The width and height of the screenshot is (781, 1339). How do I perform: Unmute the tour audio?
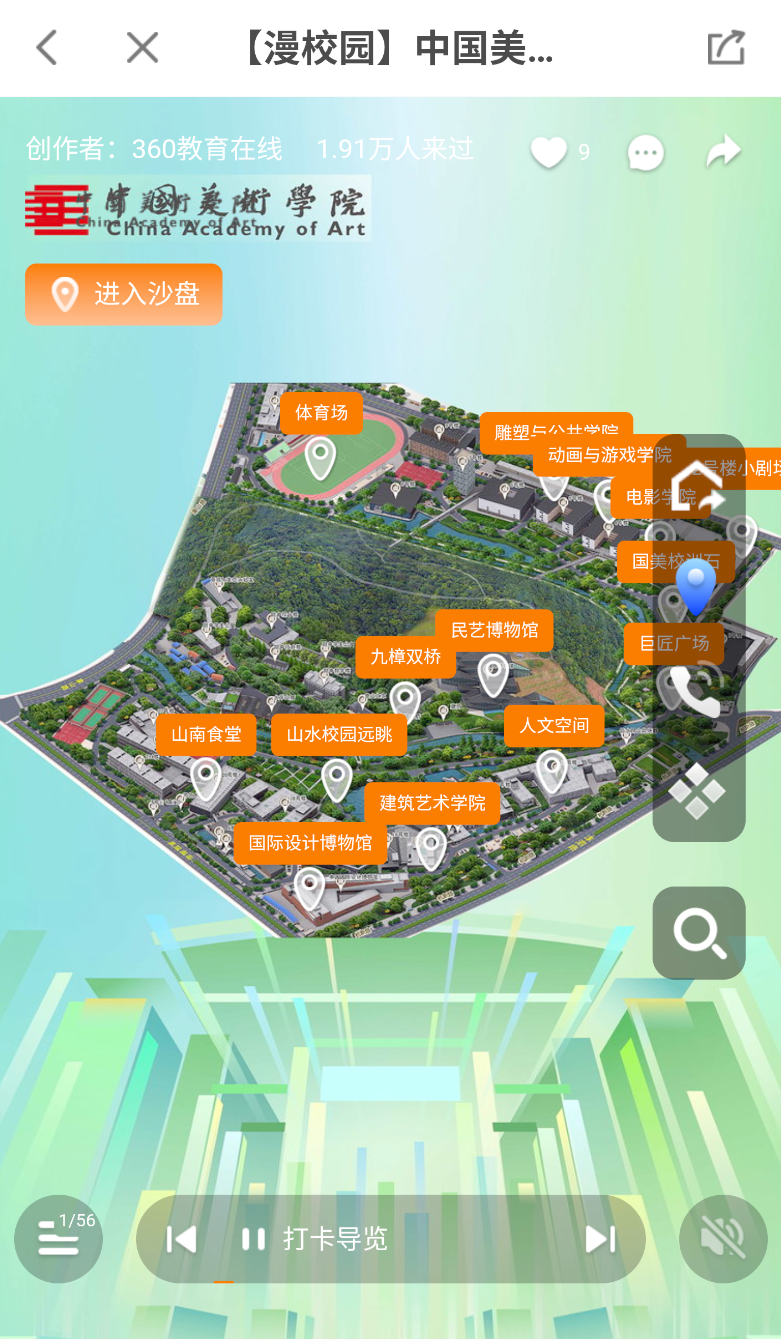pos(723,1239)
